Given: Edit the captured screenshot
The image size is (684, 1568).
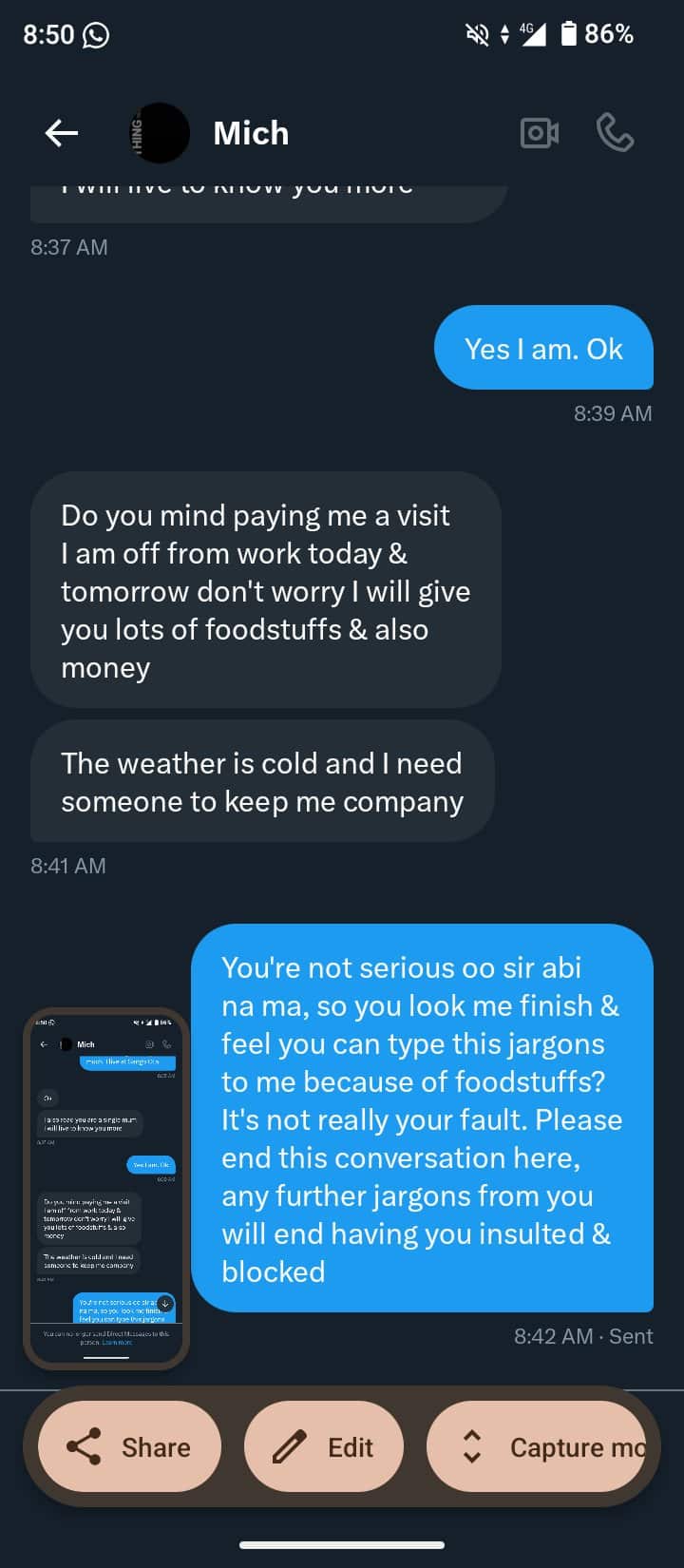Looking at the screenshot, I should [324, 1447].
